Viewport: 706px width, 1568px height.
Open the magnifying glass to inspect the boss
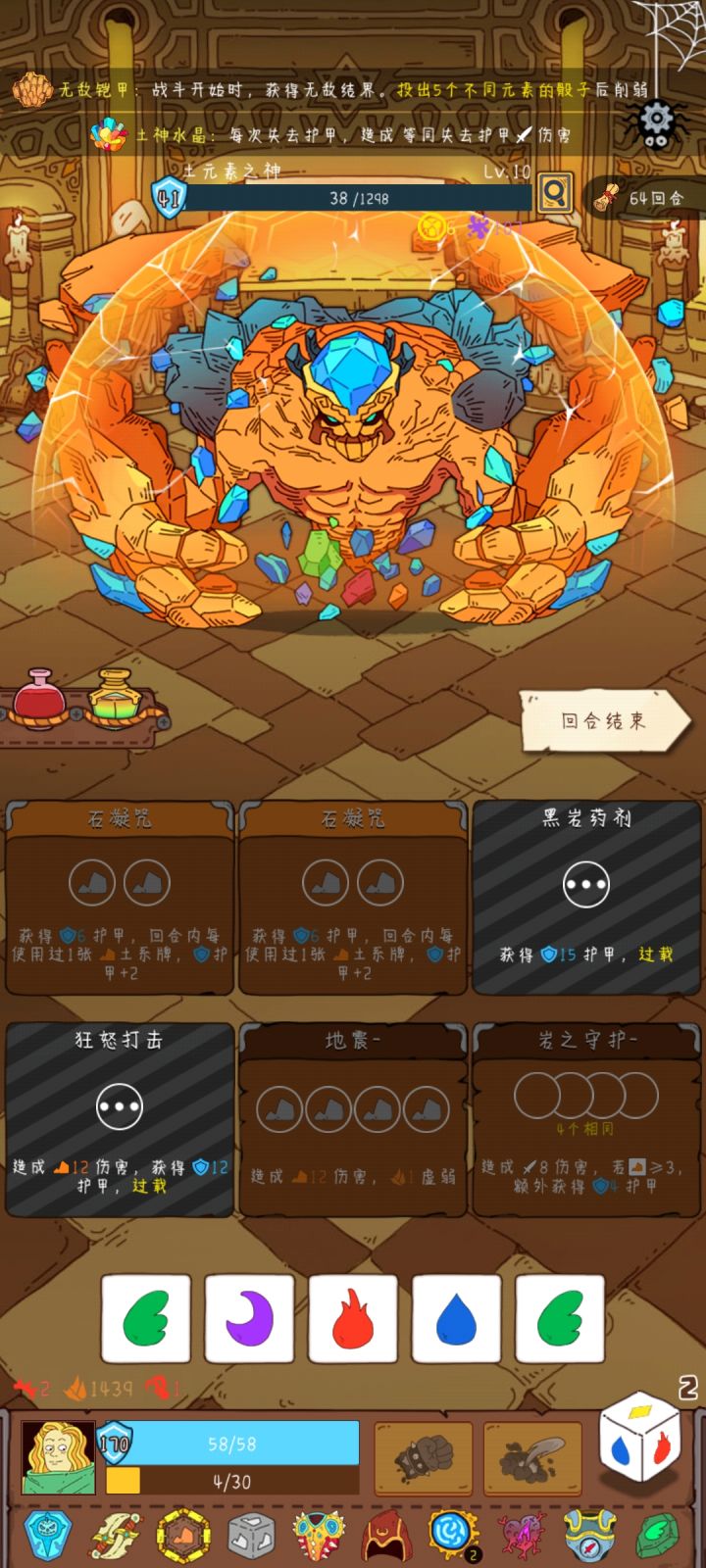[552, 194]
